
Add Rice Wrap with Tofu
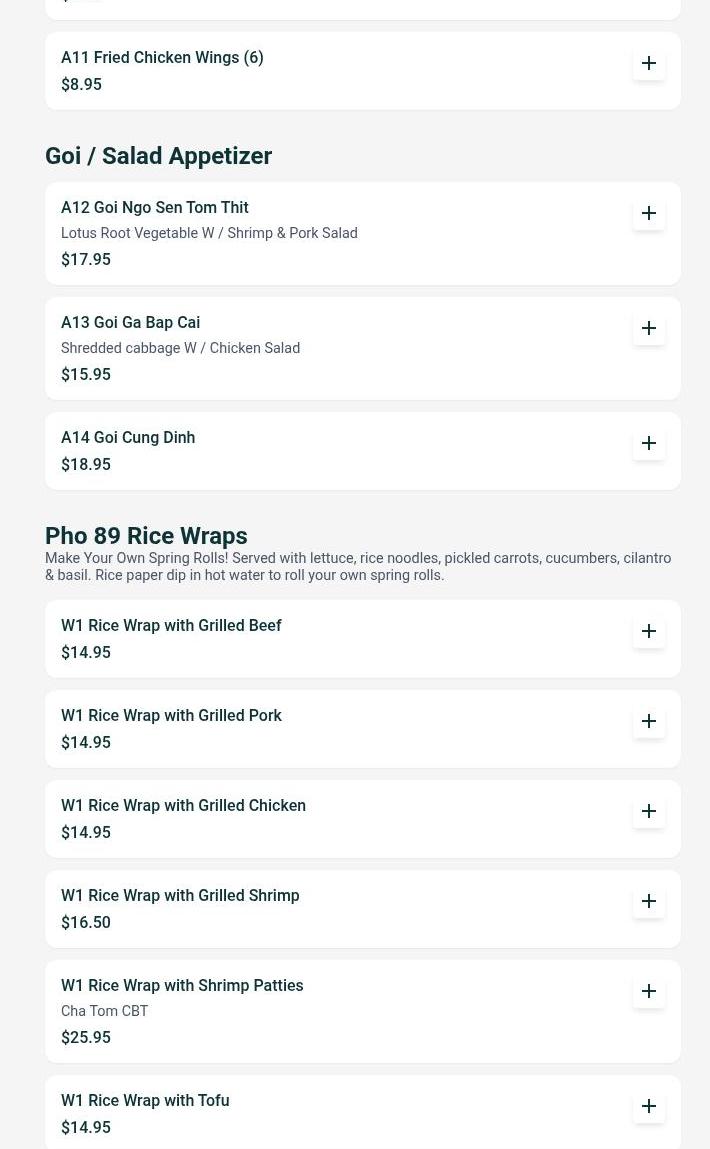coord(649,1106)
